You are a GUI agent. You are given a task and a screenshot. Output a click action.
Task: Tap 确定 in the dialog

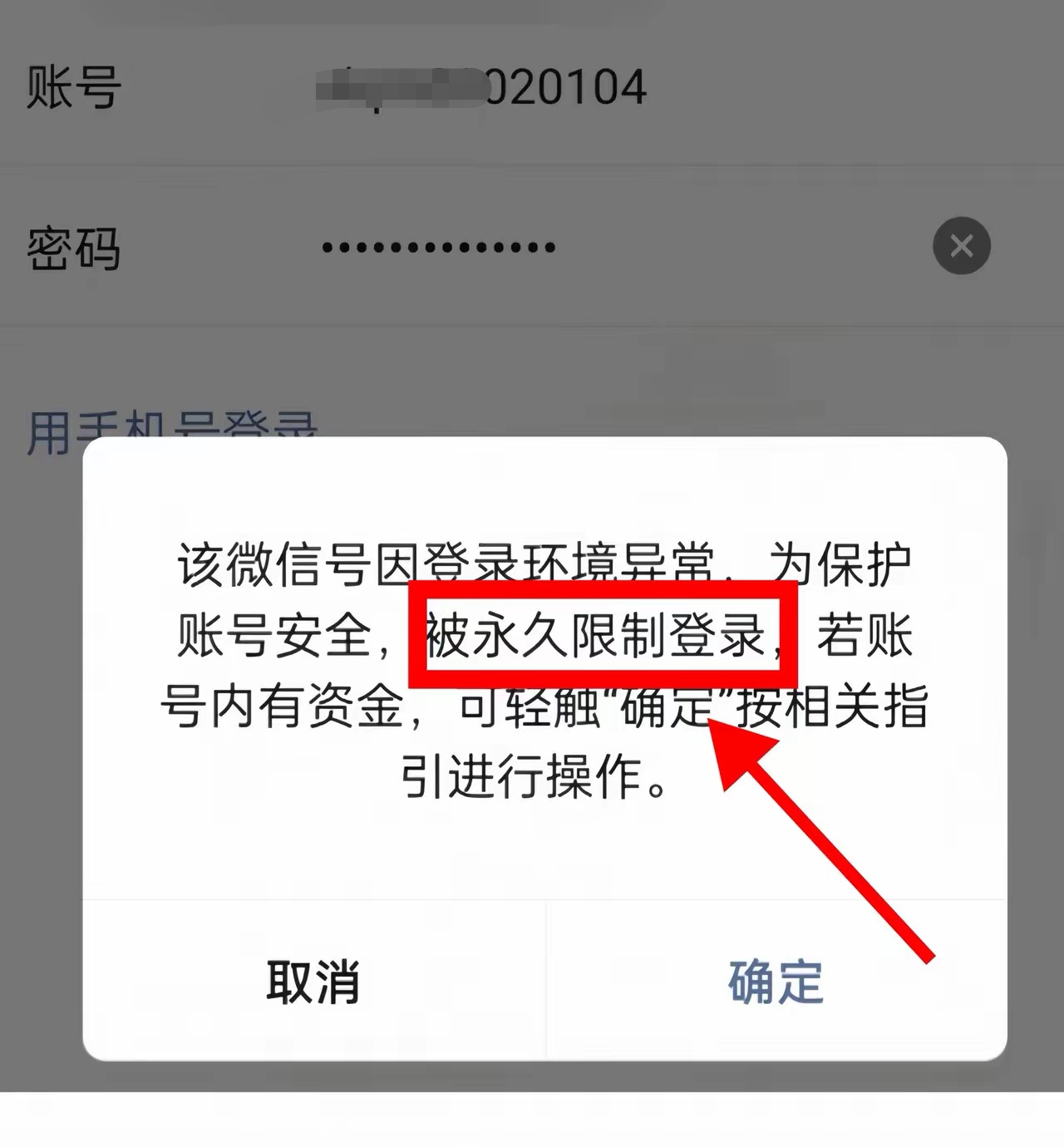pyautogui.click(x=776, y=981)
